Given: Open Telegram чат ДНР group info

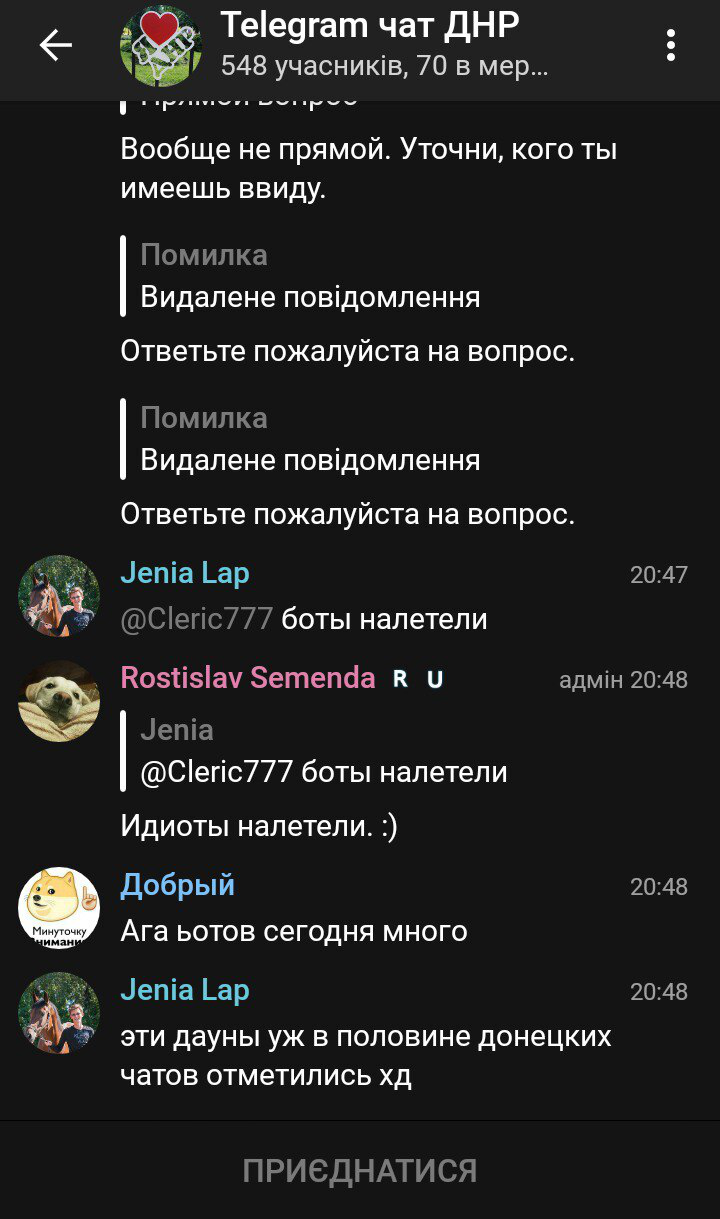Looking at the screenshot, I should point(370,45).
